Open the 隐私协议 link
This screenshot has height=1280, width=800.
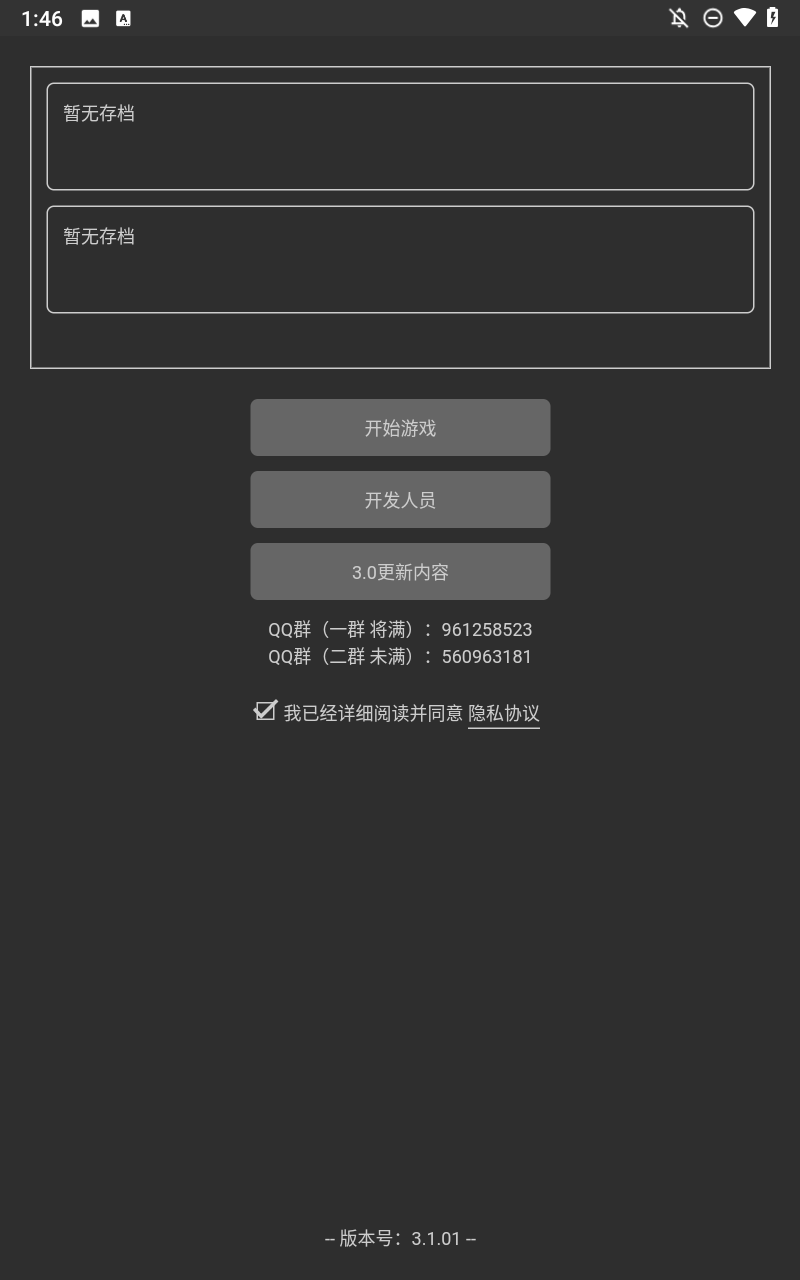[503, 713]
